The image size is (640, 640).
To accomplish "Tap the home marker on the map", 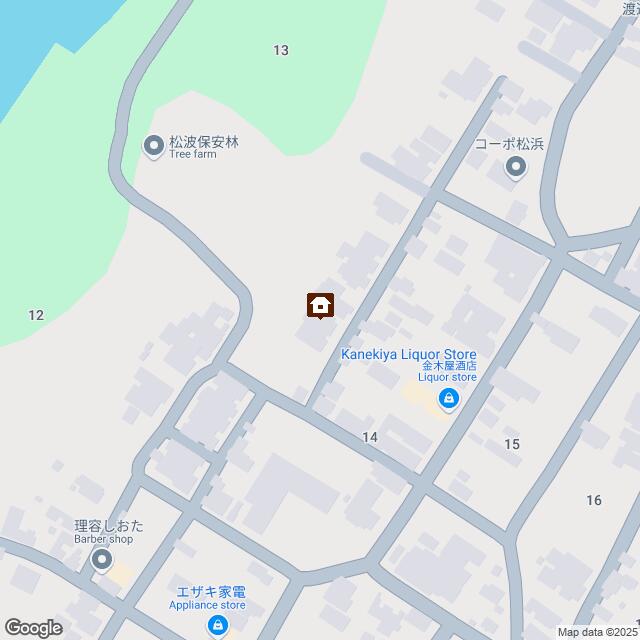I will tap(320, 305).
